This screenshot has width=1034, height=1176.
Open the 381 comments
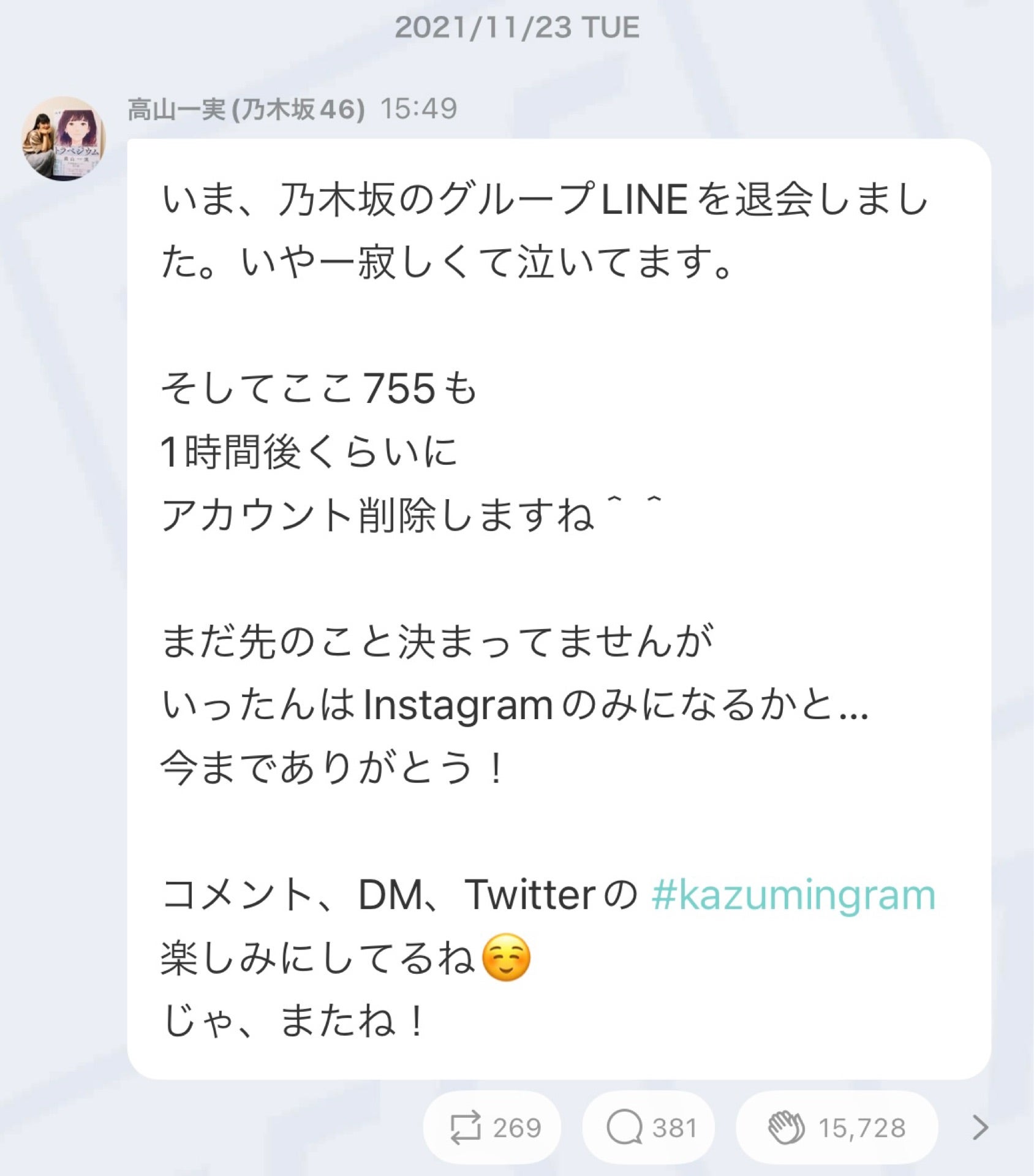(650, 1128)
